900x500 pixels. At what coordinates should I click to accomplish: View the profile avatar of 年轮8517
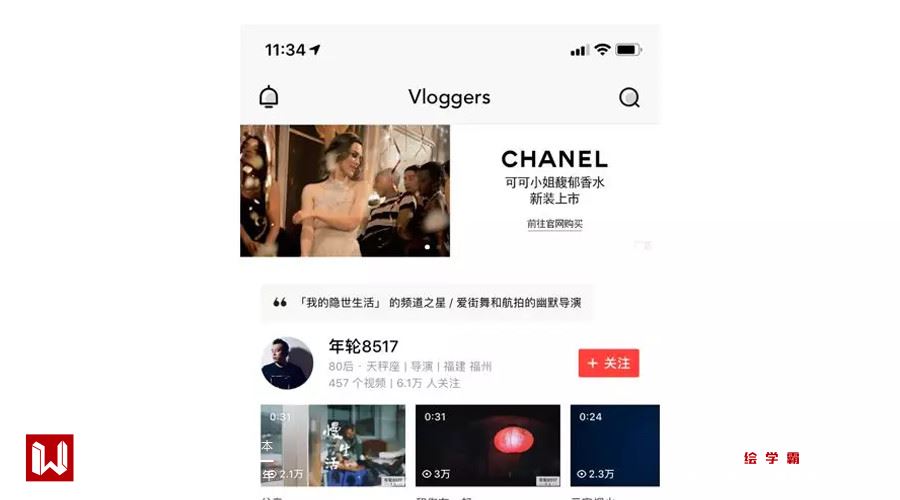coord(287,363)
